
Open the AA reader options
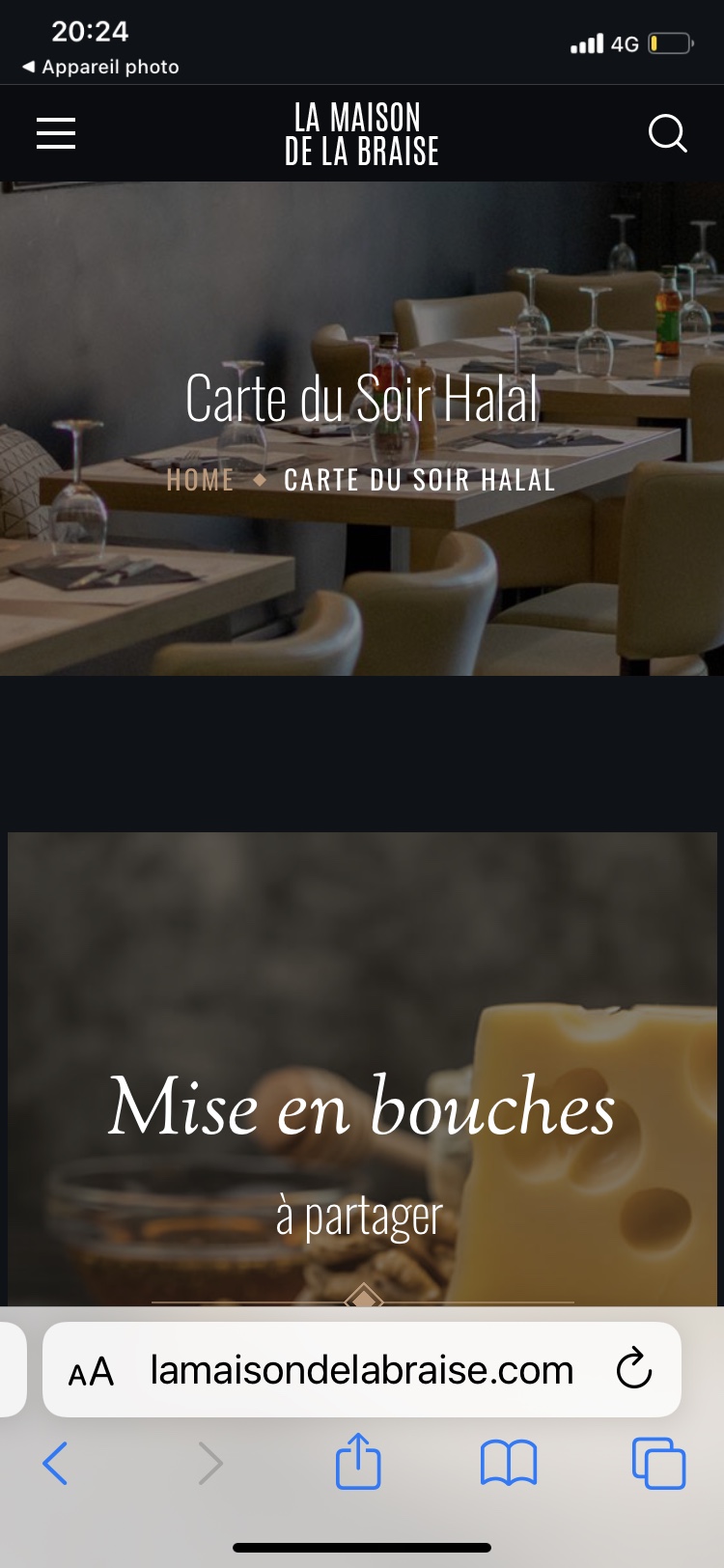point(91,1371)
